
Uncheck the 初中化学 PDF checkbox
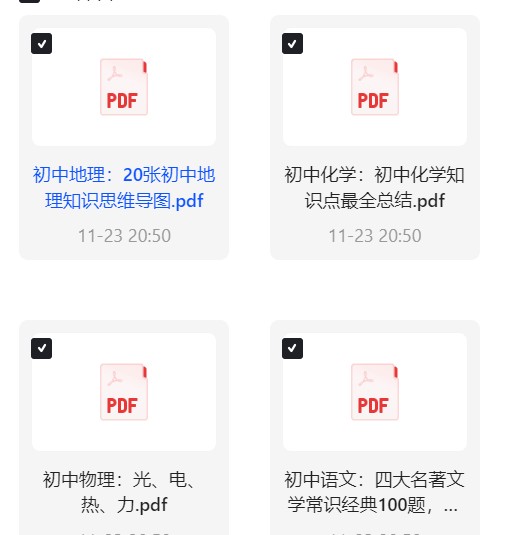pos(292,43)
